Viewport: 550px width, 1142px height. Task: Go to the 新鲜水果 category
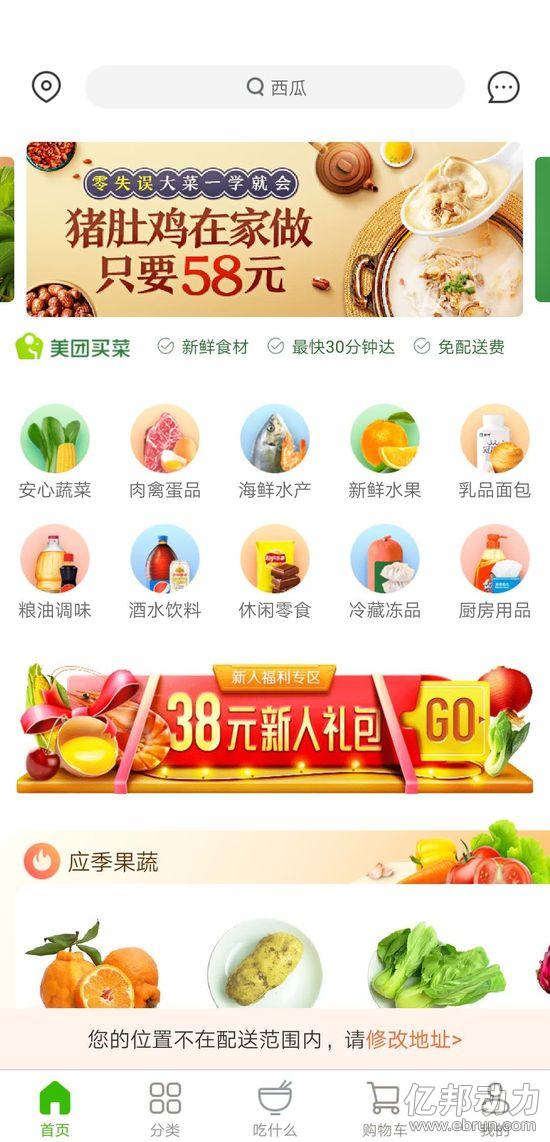[x=385, y=452]
